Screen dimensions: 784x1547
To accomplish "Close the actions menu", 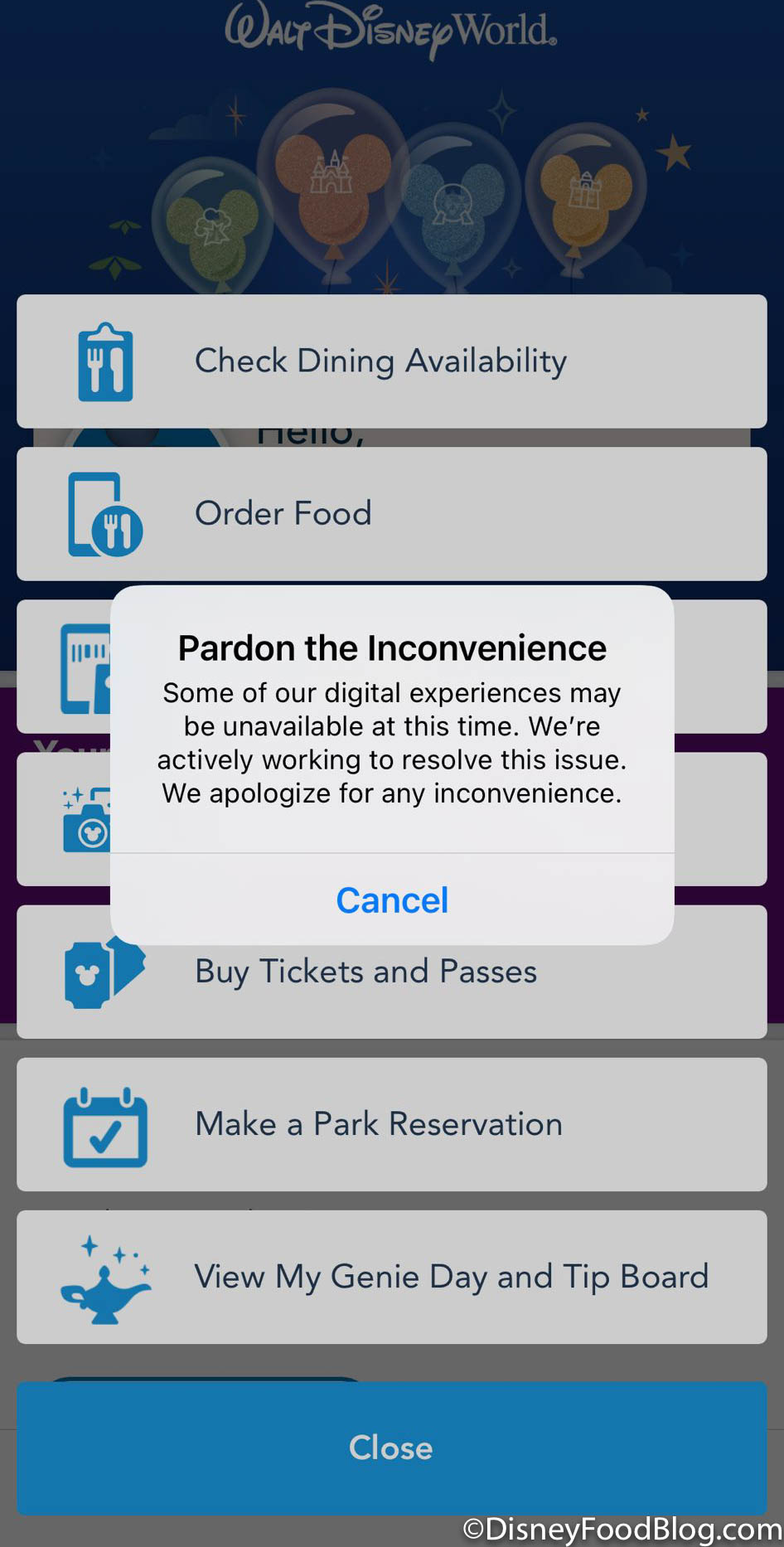I will click(391, 1448).
